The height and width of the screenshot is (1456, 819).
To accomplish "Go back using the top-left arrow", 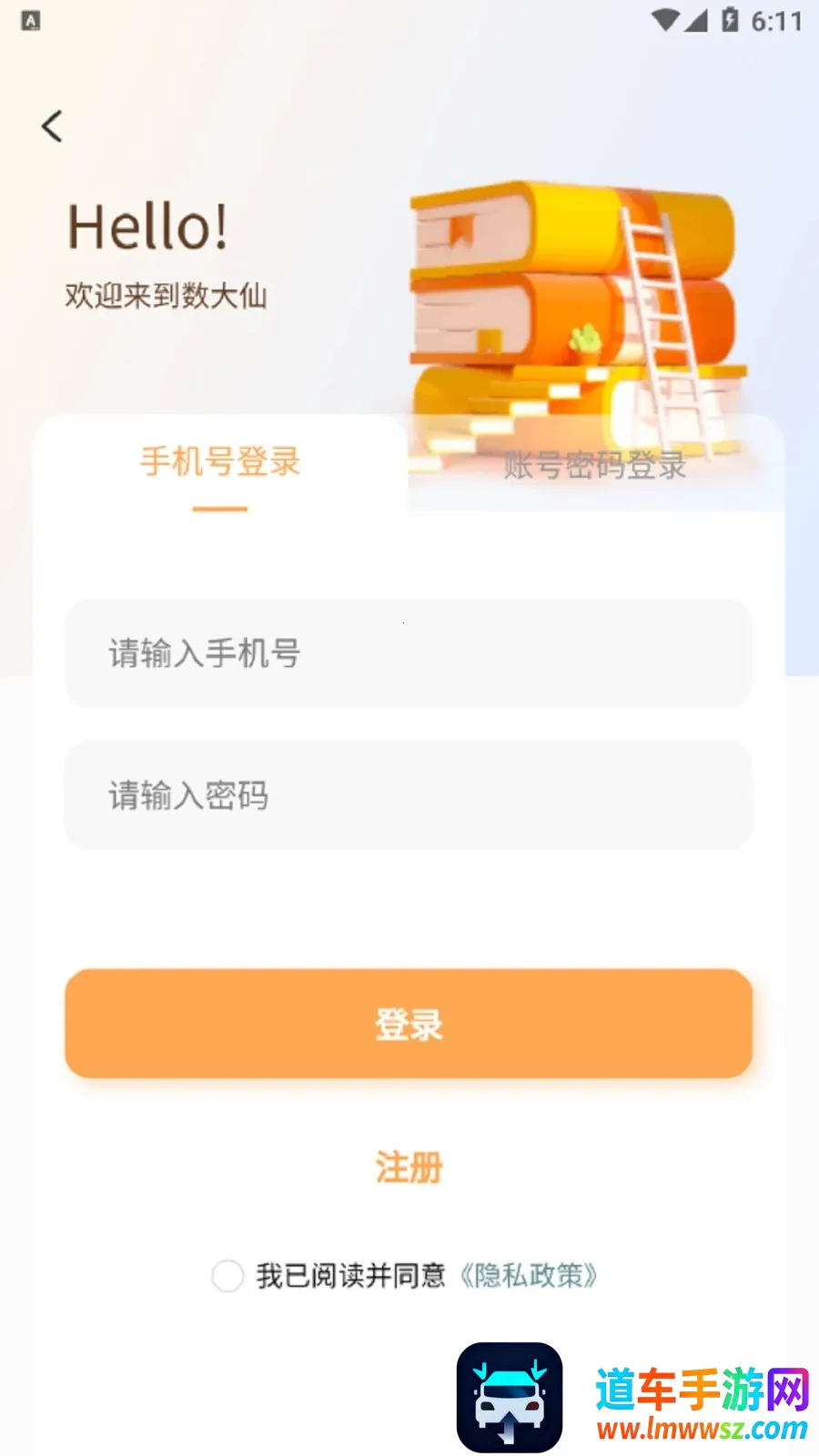I will 53,126.
